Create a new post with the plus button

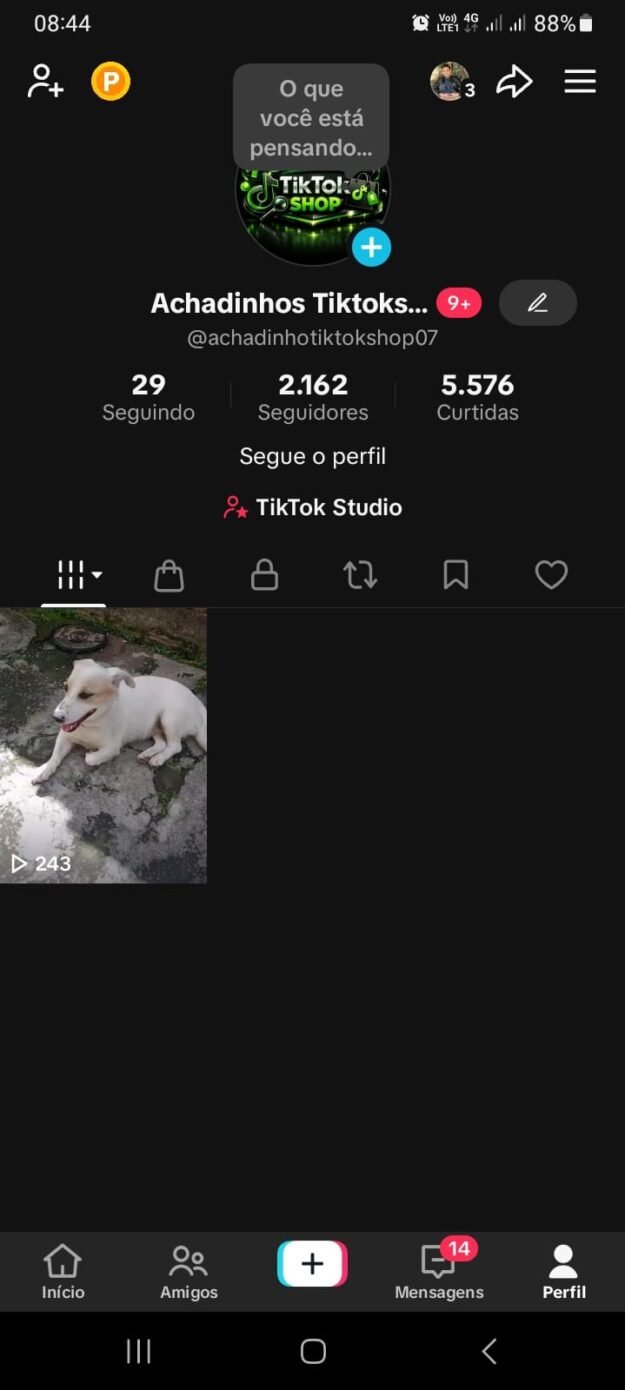(x=312, y=1264)
